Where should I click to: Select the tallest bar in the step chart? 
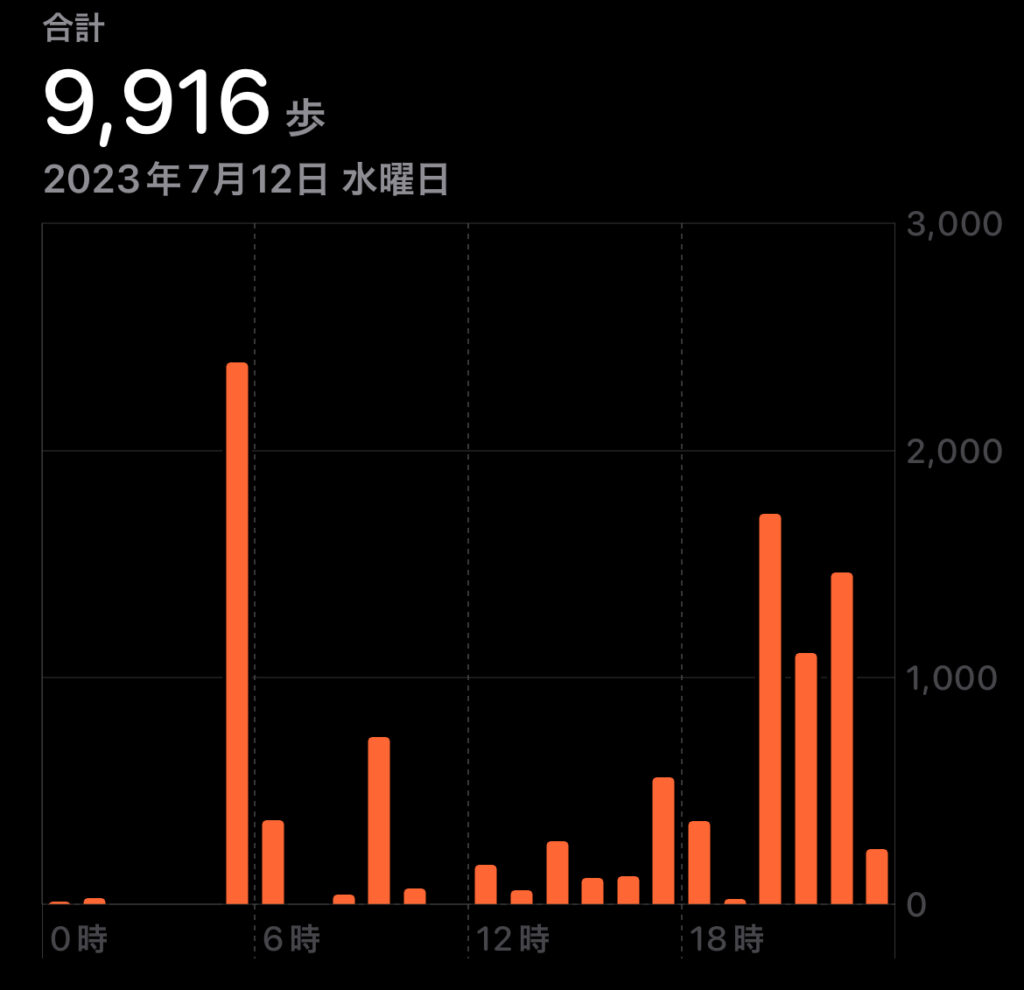(237, 633)
